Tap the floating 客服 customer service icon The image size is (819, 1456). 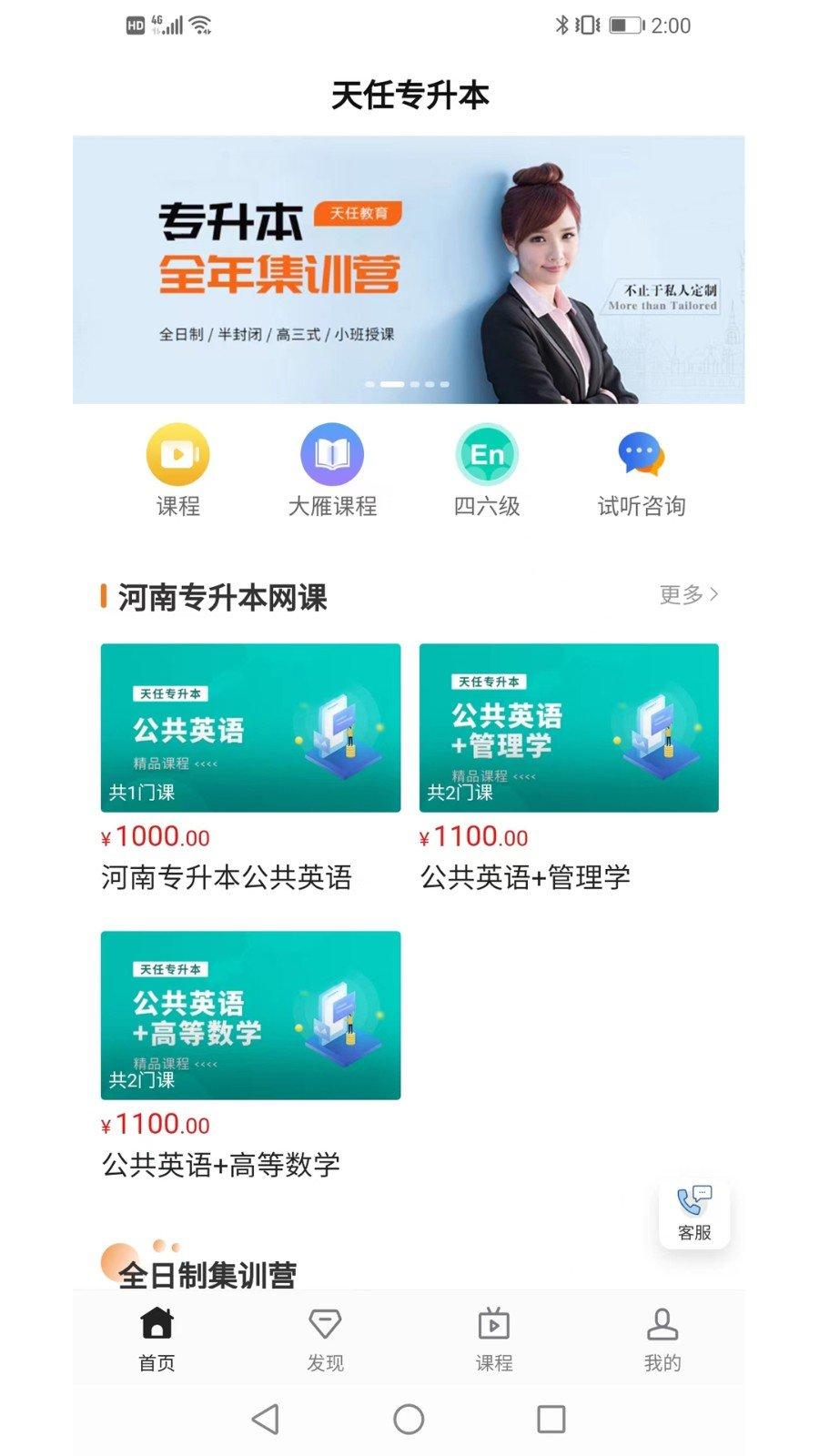point(693,1210)
